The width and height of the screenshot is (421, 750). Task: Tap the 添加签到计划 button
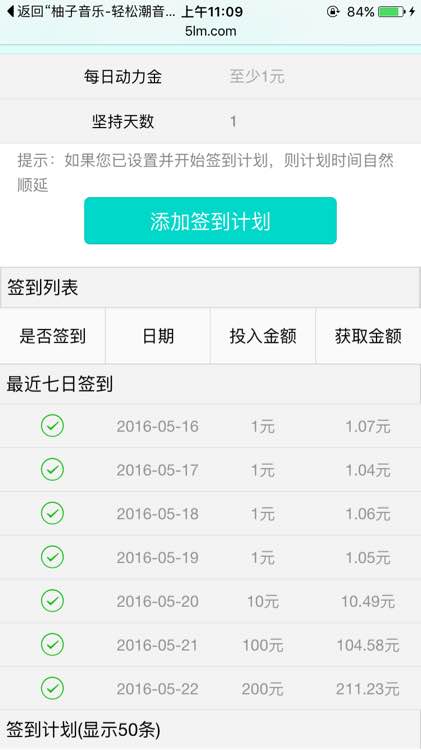[x=210, y=221]
